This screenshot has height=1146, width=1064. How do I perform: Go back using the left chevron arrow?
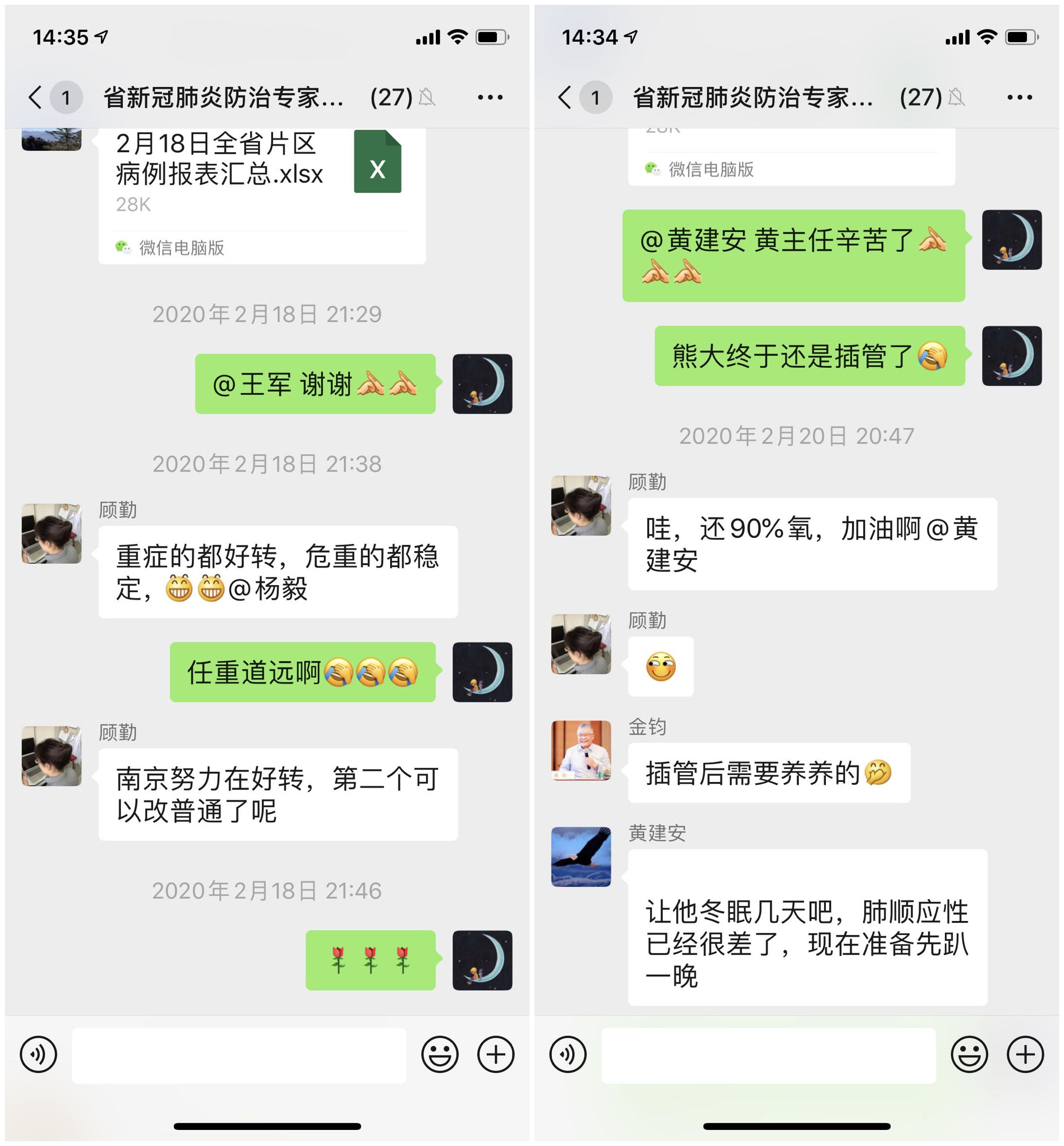[35, 98]
